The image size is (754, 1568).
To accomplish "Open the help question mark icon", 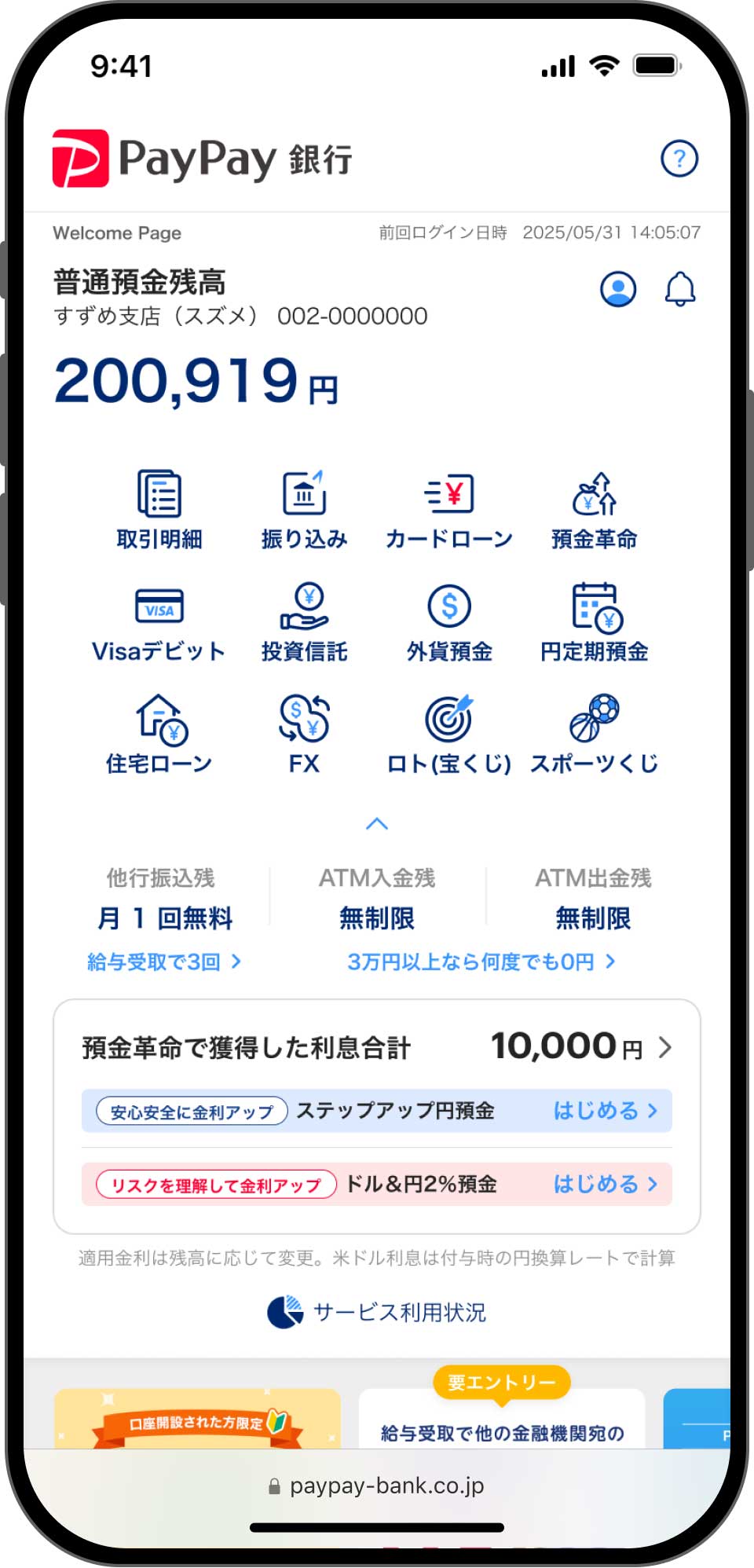I will point(679,159).
